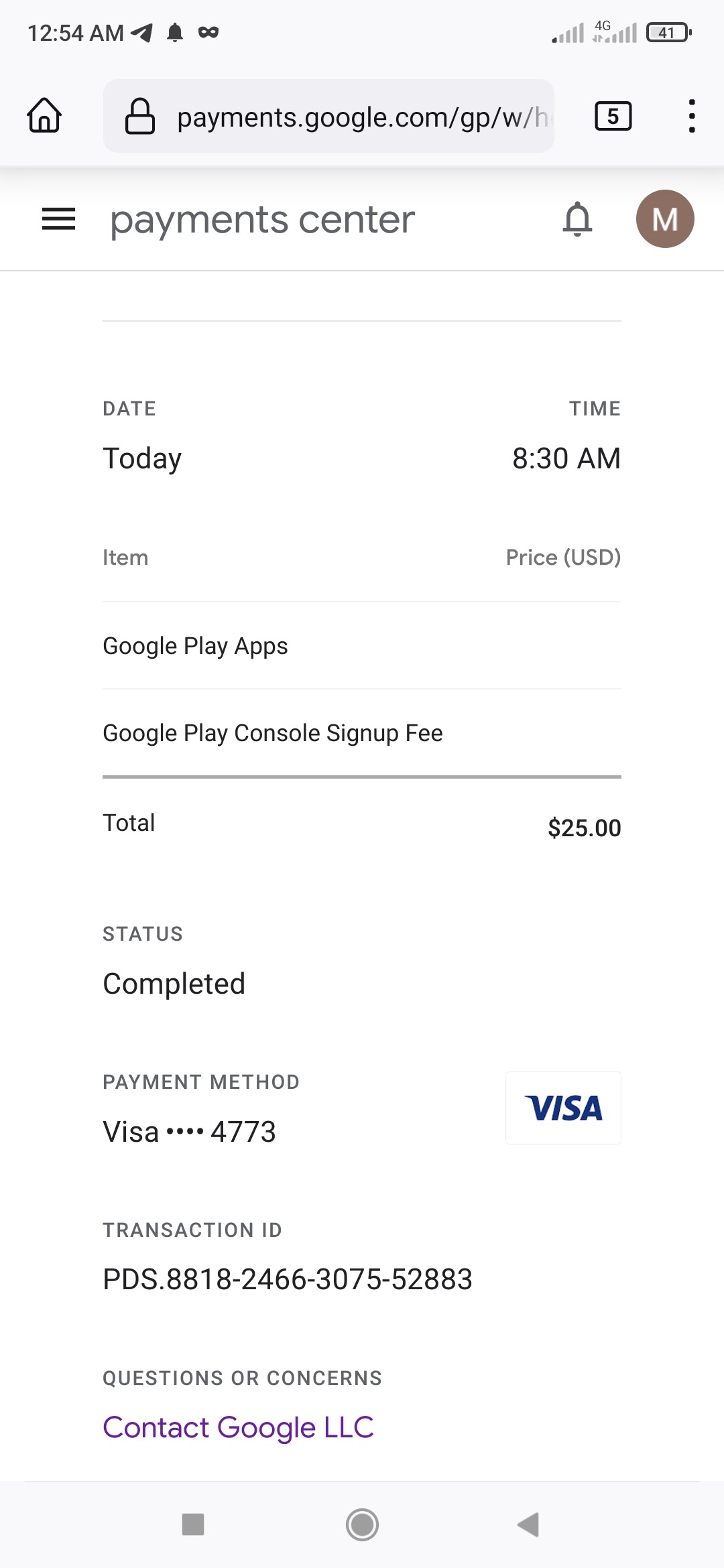Open the payments center notifications bell
This screenshot has width=724, height=1568.
point(577,219)
